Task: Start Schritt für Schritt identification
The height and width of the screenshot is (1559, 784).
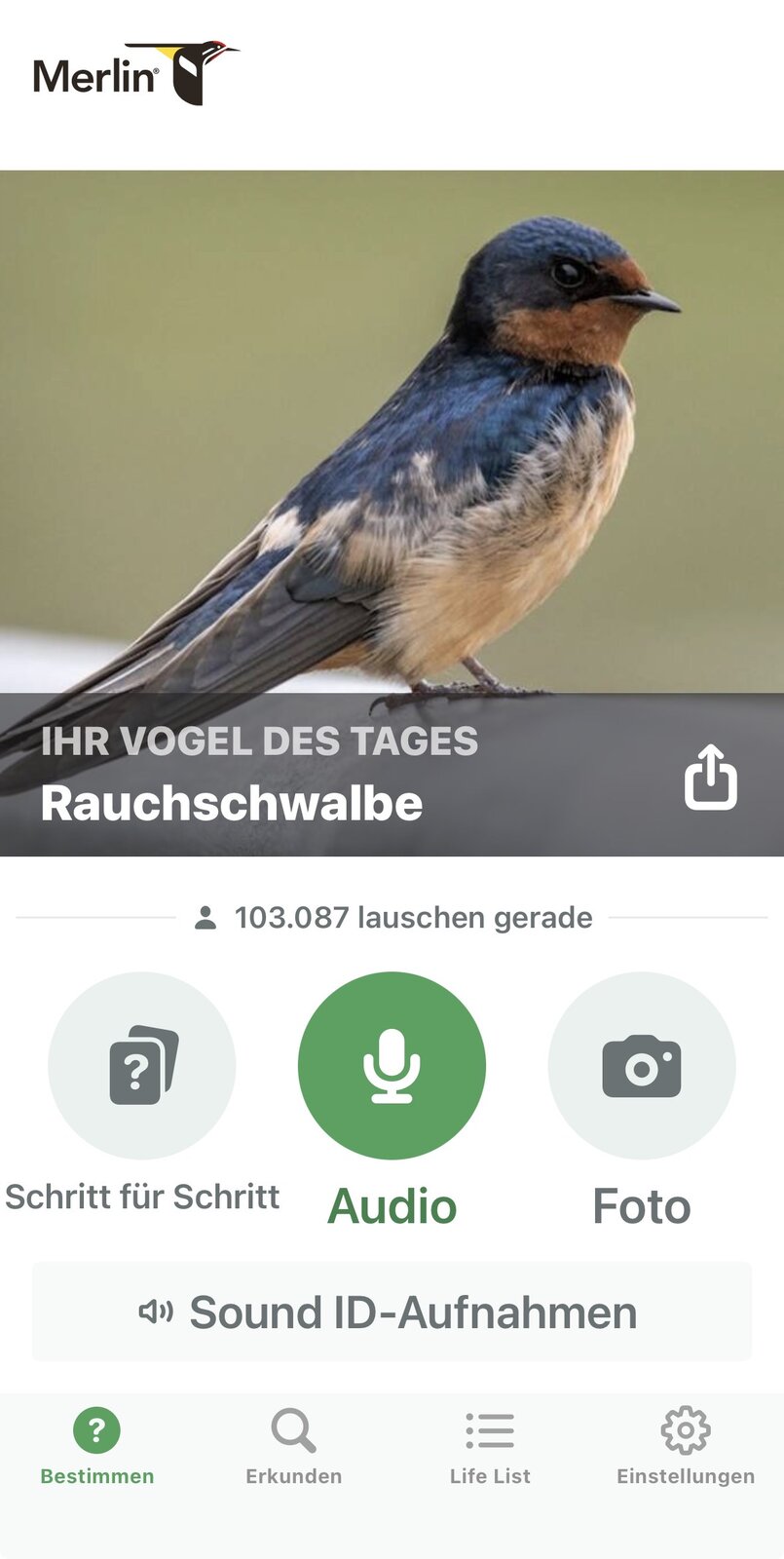Action: 142,1065
